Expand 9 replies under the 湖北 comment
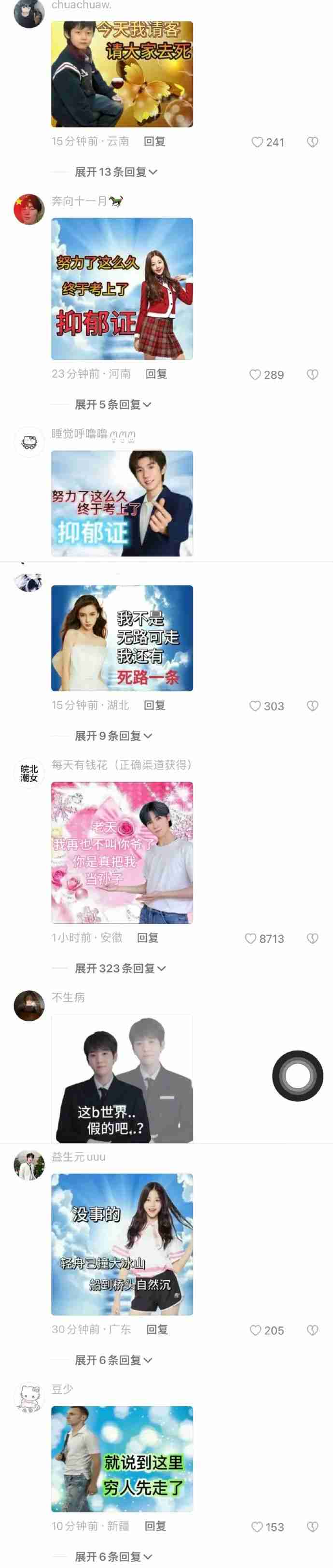The height and width of the screenshot is (1568, 333). point(113,736)
